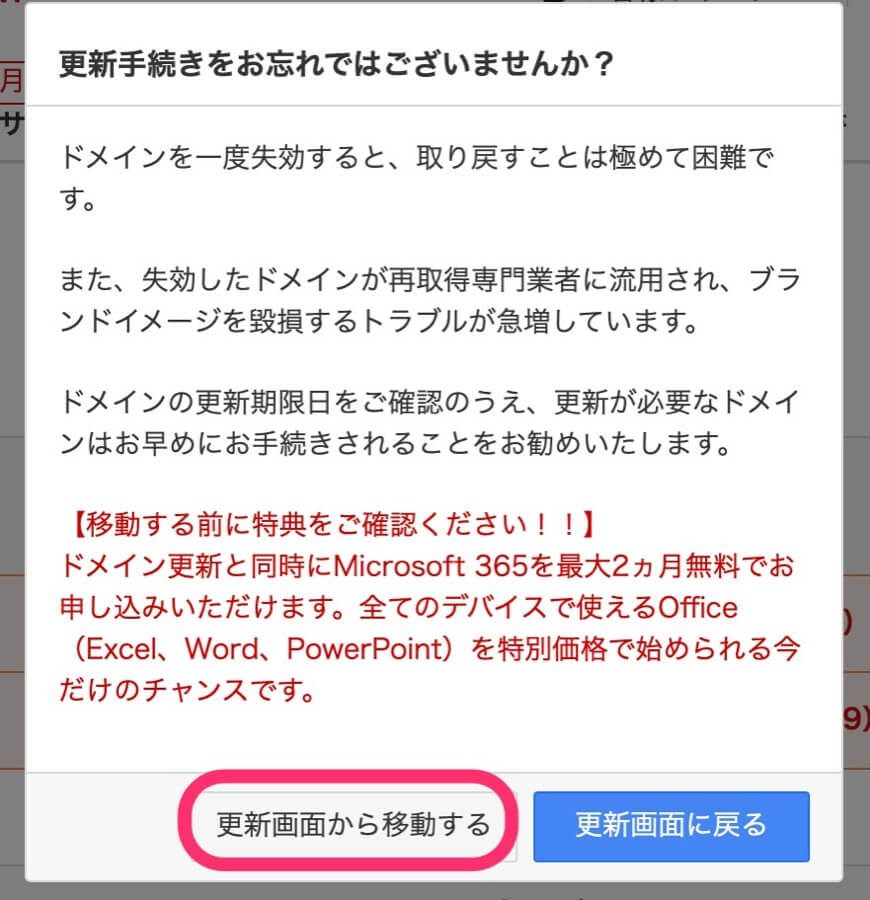
Task: Tap 更新画面から移動する to leave the renewal screen
Action: tap(354, 825)
